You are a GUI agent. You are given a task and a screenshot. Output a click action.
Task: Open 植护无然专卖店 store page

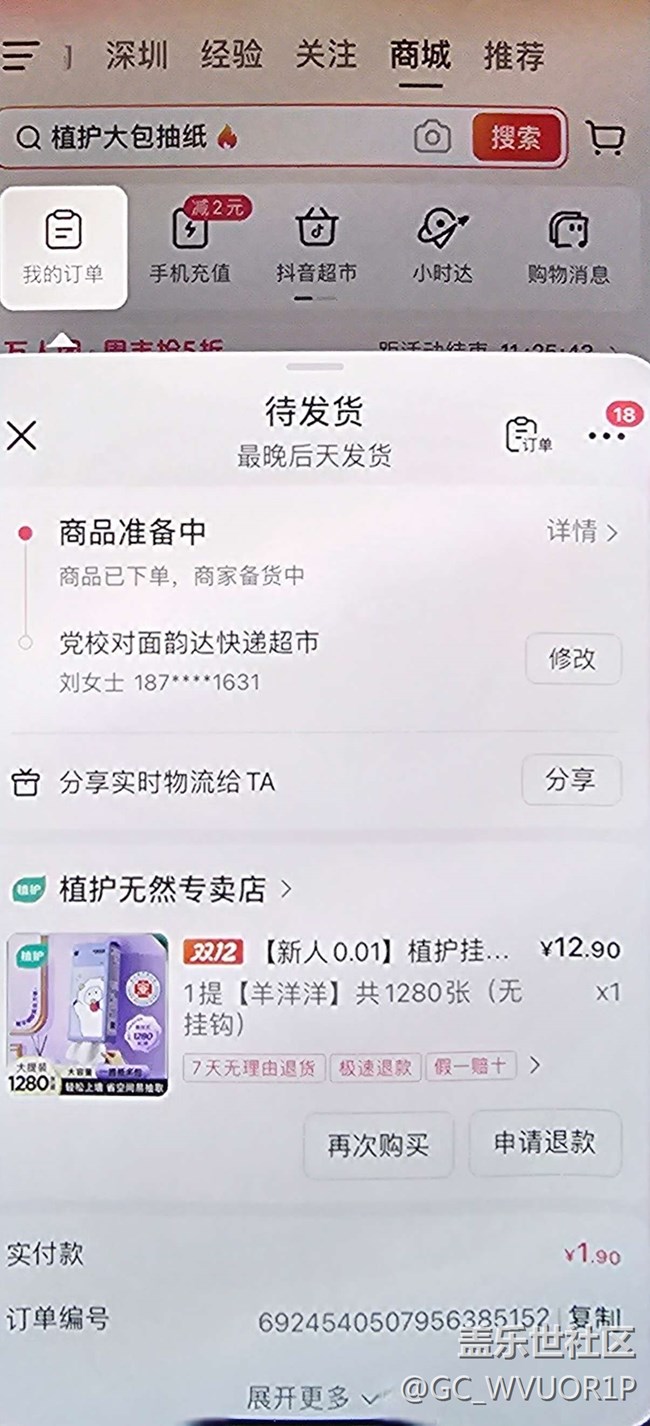(163, 888)
